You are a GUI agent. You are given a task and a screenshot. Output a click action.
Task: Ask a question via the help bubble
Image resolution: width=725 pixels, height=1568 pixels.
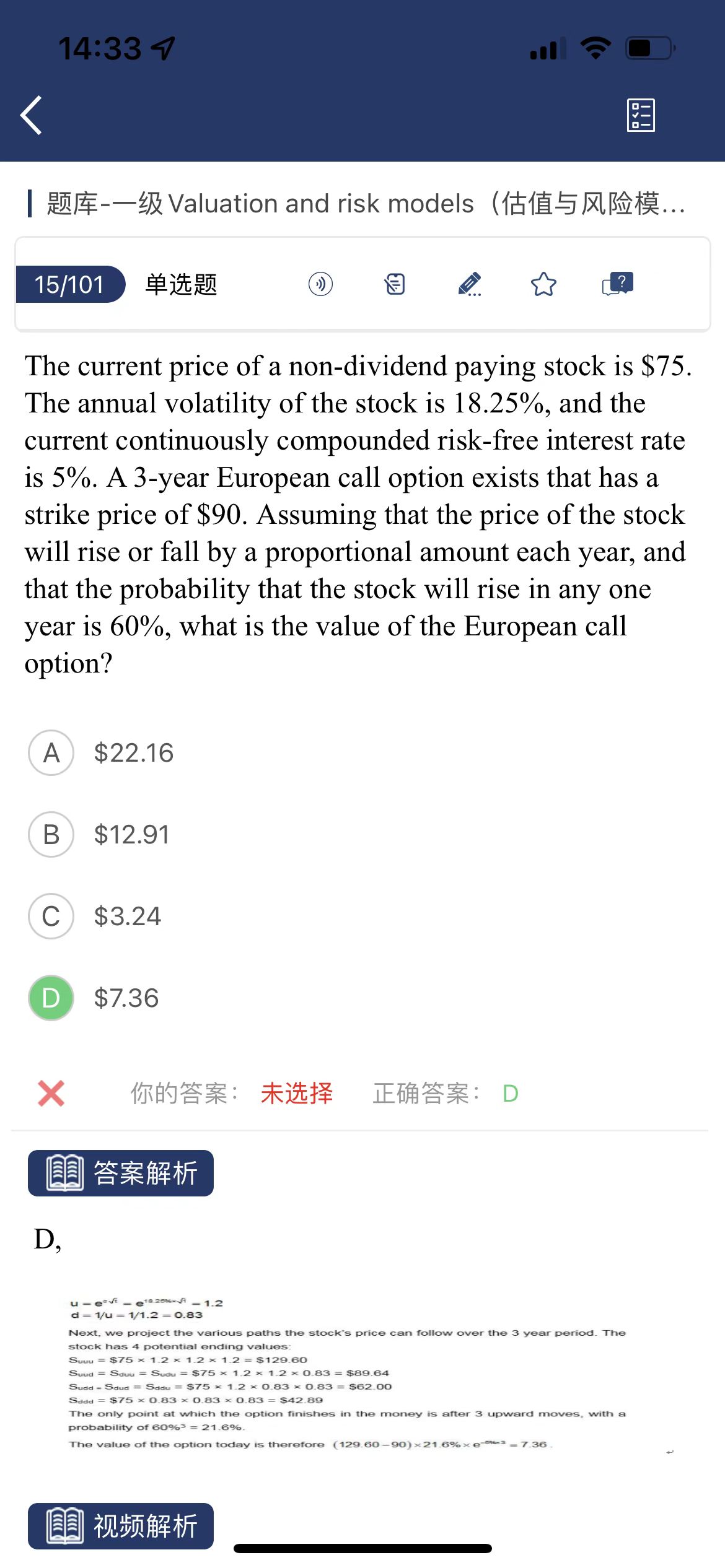(618, 284)
